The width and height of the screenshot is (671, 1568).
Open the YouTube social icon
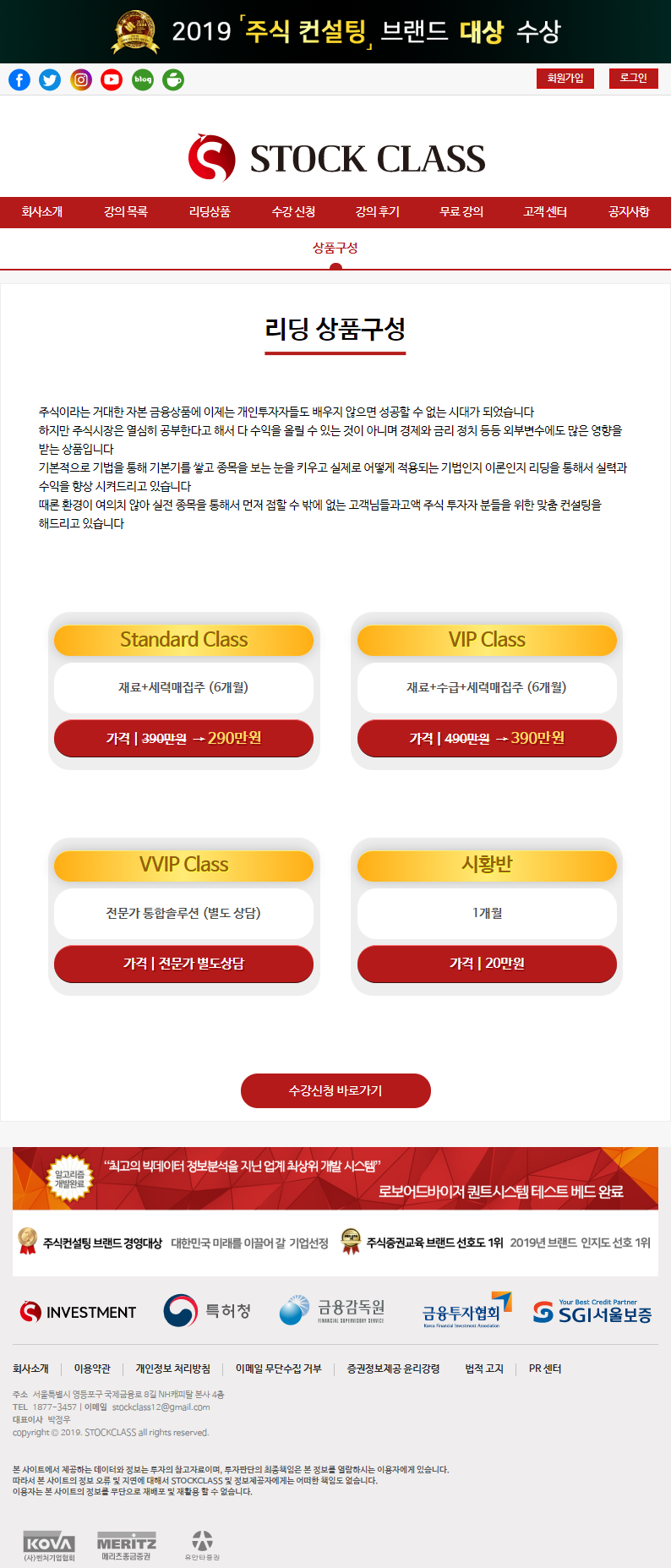pyautogui.click(x=112, y=79)
